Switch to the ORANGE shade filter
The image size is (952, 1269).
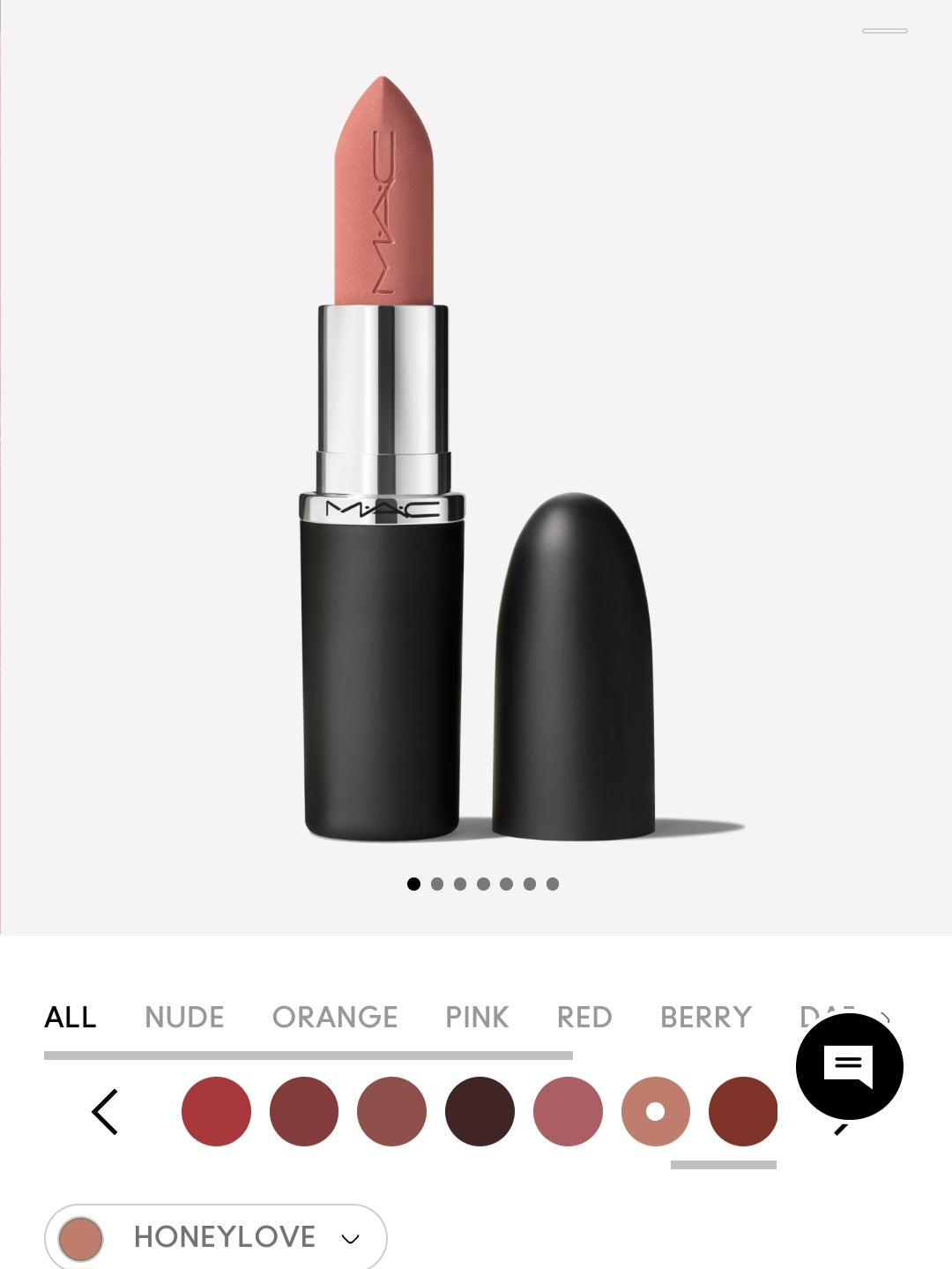coord(335,1017)
